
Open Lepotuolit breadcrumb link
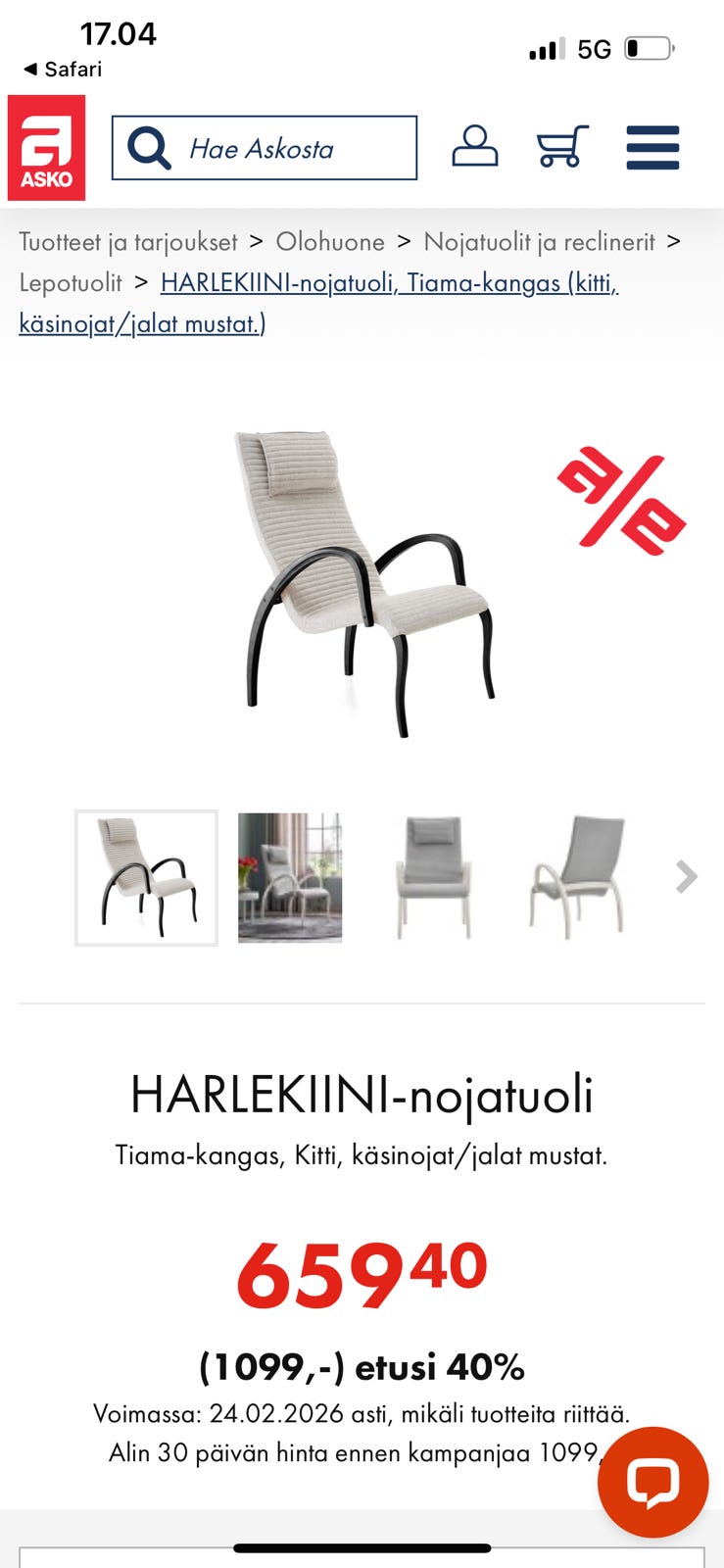click(71, 283)
